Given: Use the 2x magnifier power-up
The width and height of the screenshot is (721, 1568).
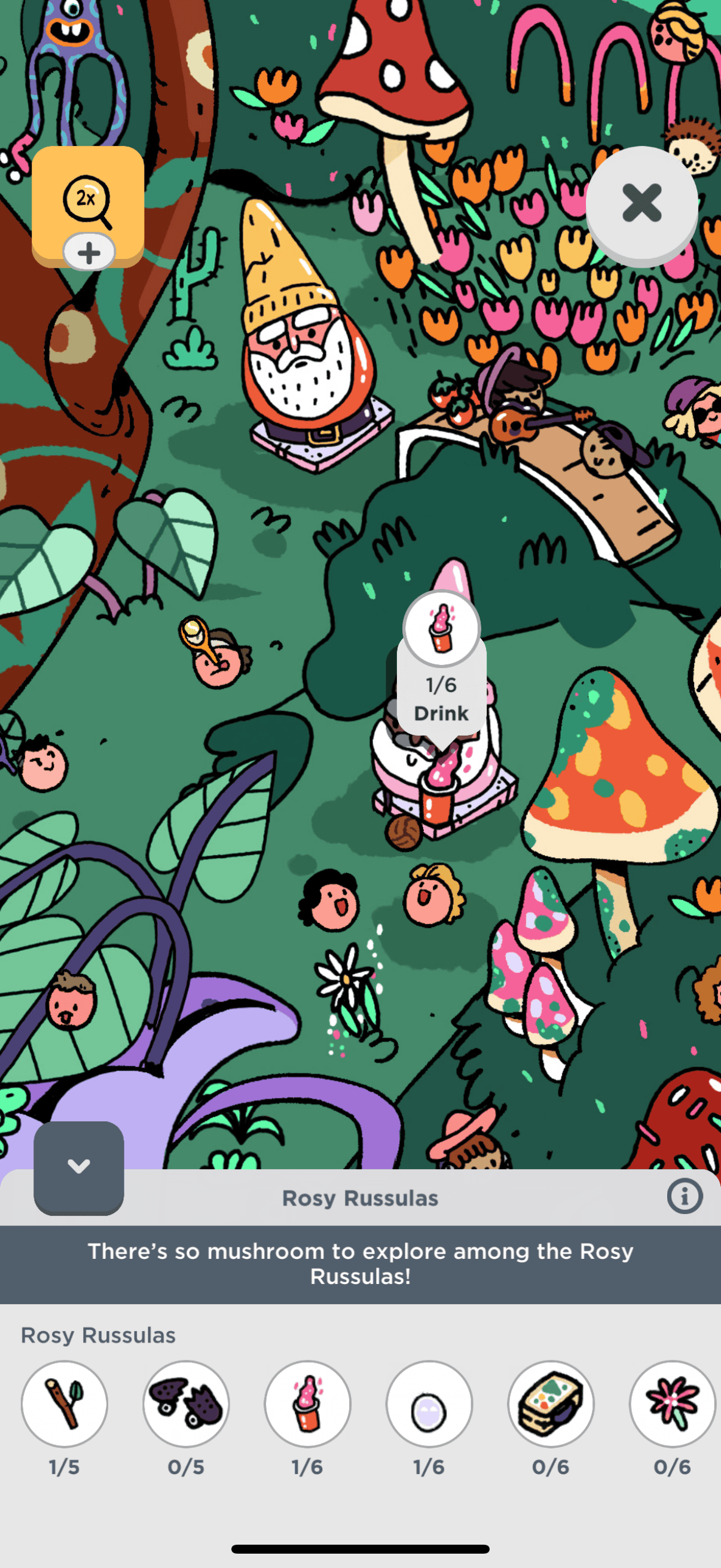Looking at the screenshot, I should coord(88,202).
